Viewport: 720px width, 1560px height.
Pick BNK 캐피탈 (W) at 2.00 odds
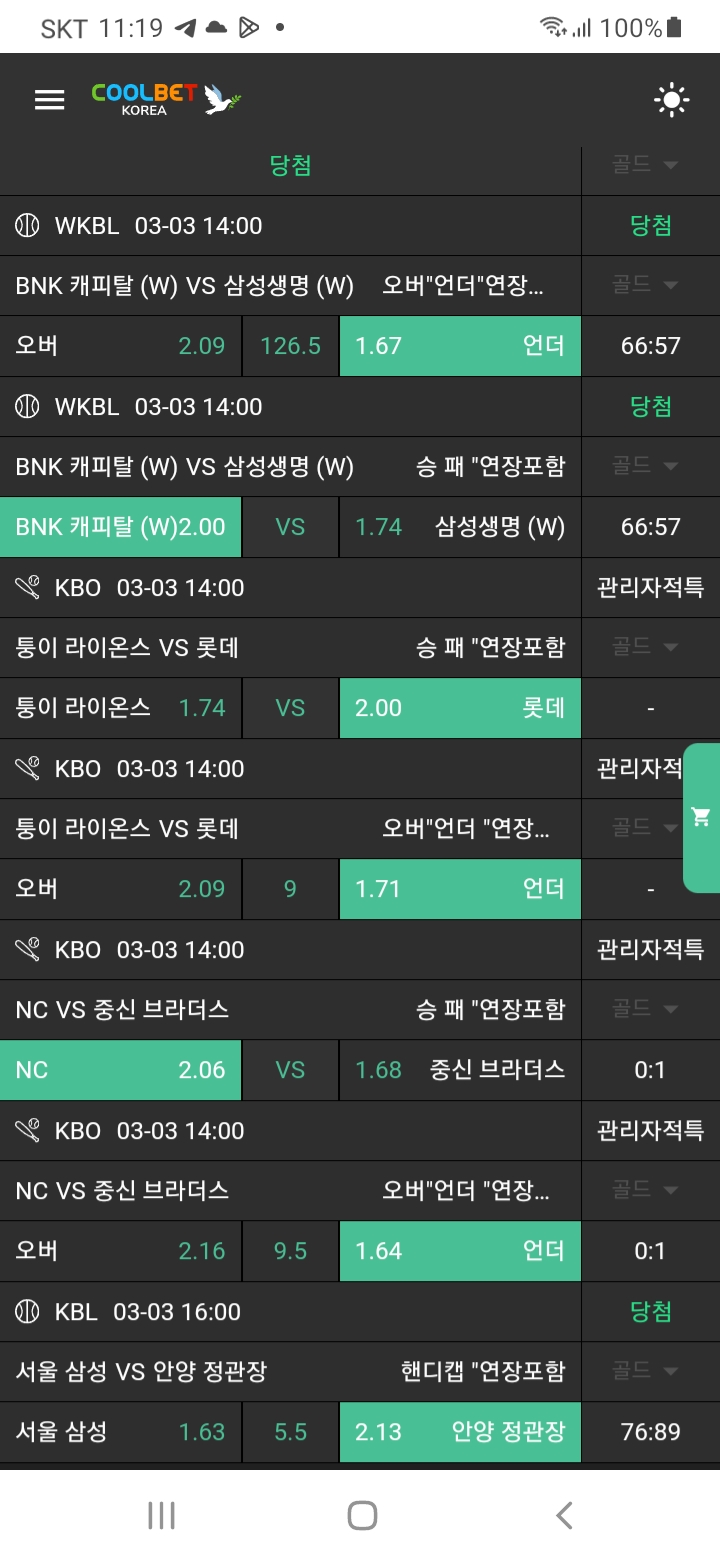120,527
